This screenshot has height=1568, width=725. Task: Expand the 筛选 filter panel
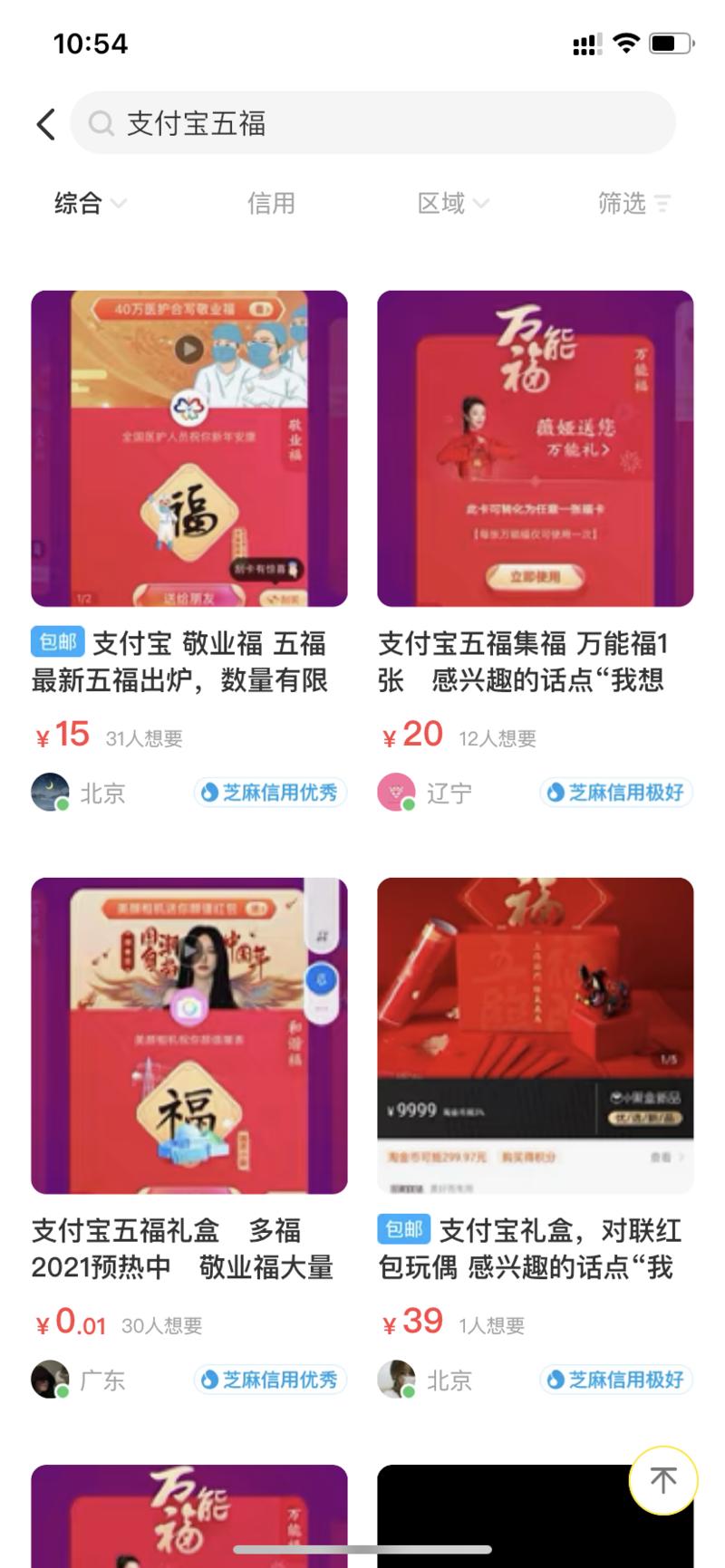[x=633, y=204]
